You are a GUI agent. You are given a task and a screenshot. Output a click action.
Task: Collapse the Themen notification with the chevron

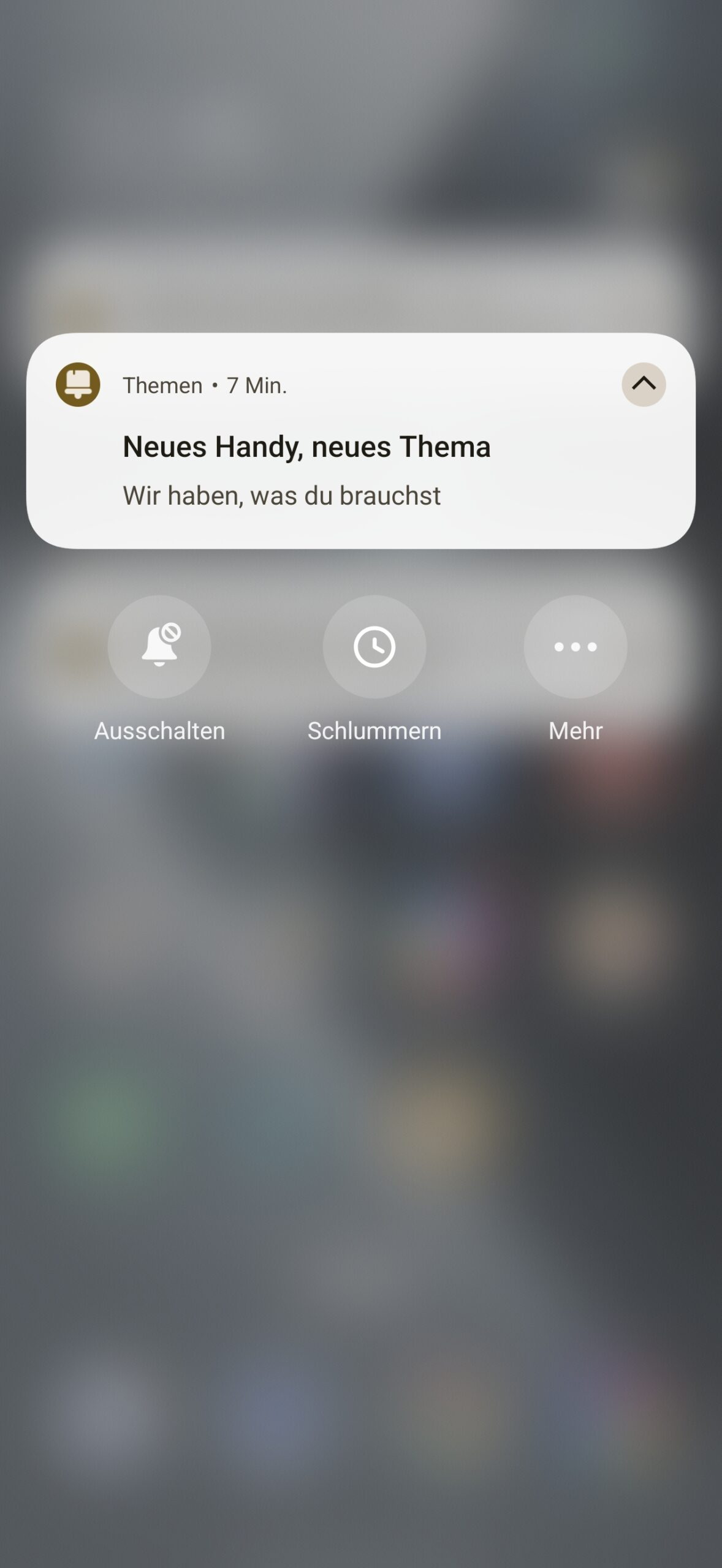point(644,384)
